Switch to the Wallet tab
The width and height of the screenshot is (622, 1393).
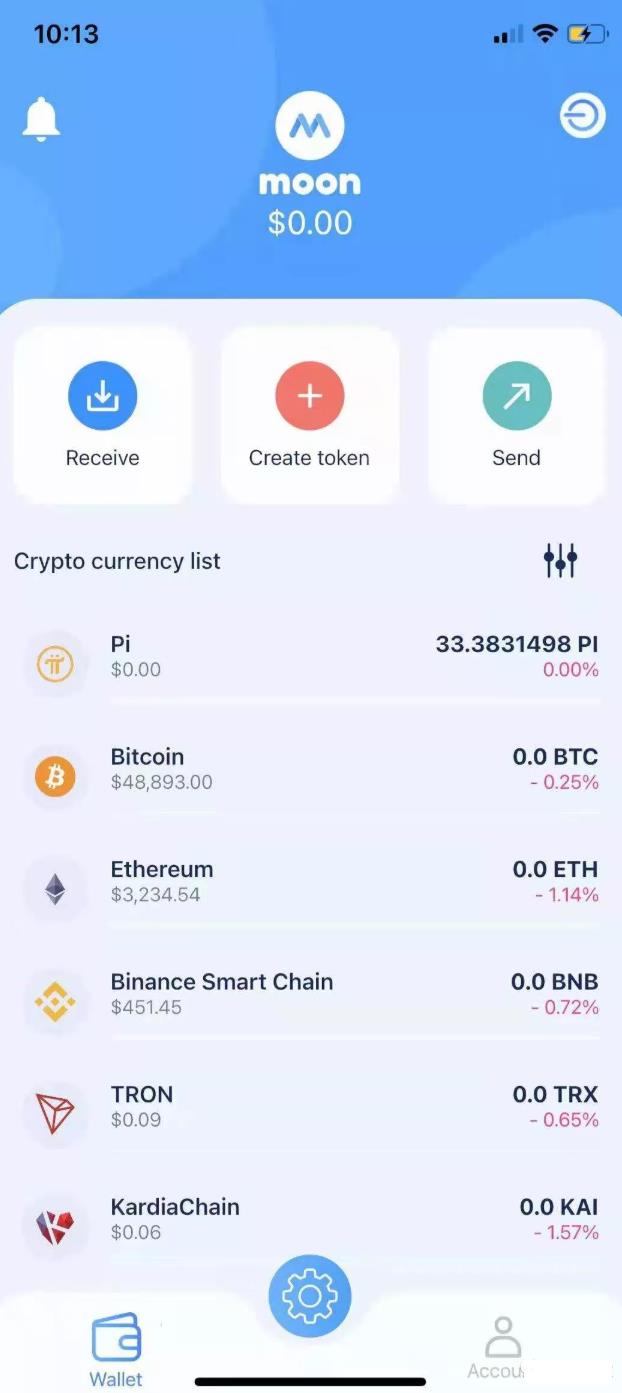pos(116,1350)
